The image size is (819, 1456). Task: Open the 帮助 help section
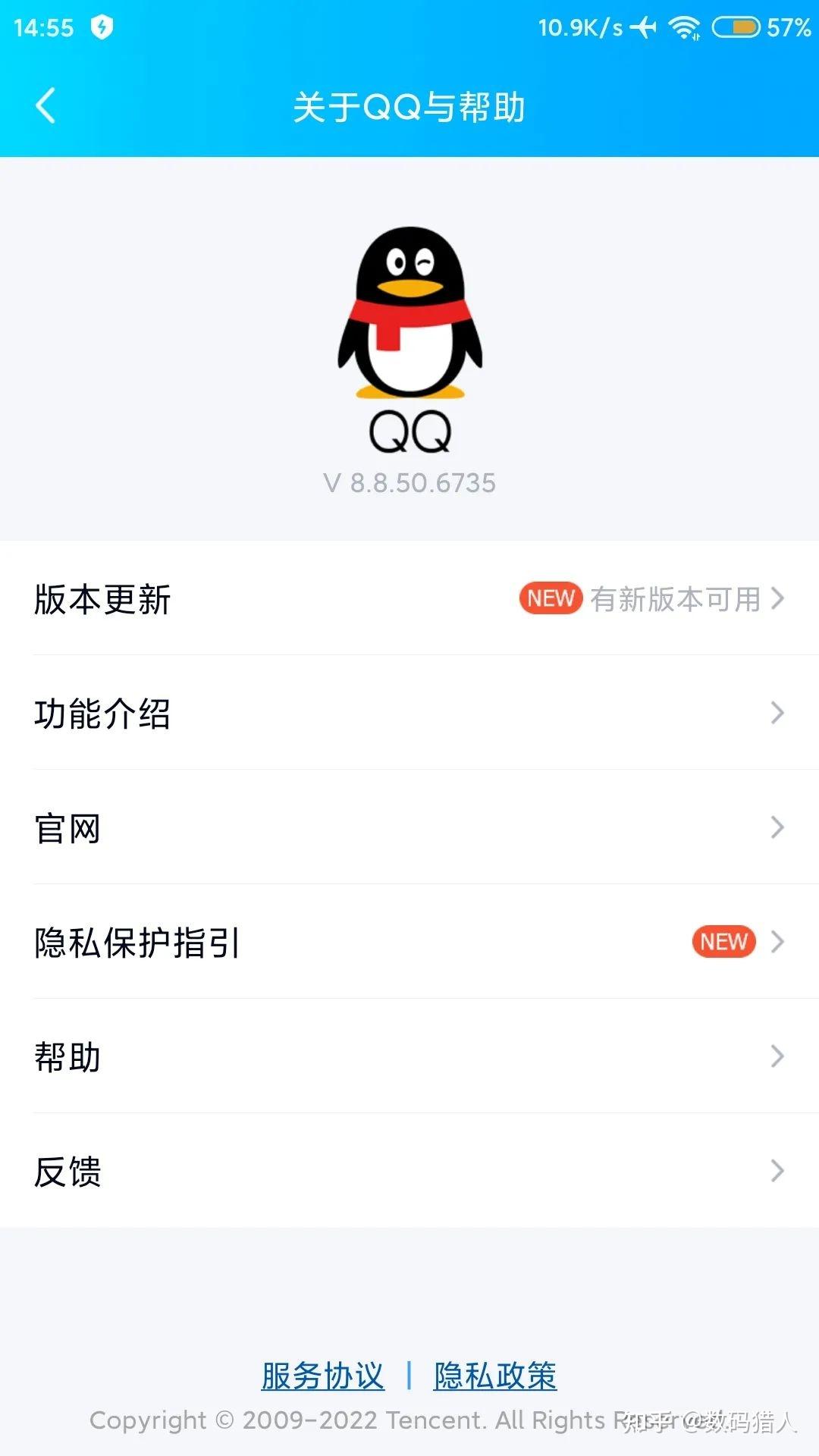point(67,1057)
